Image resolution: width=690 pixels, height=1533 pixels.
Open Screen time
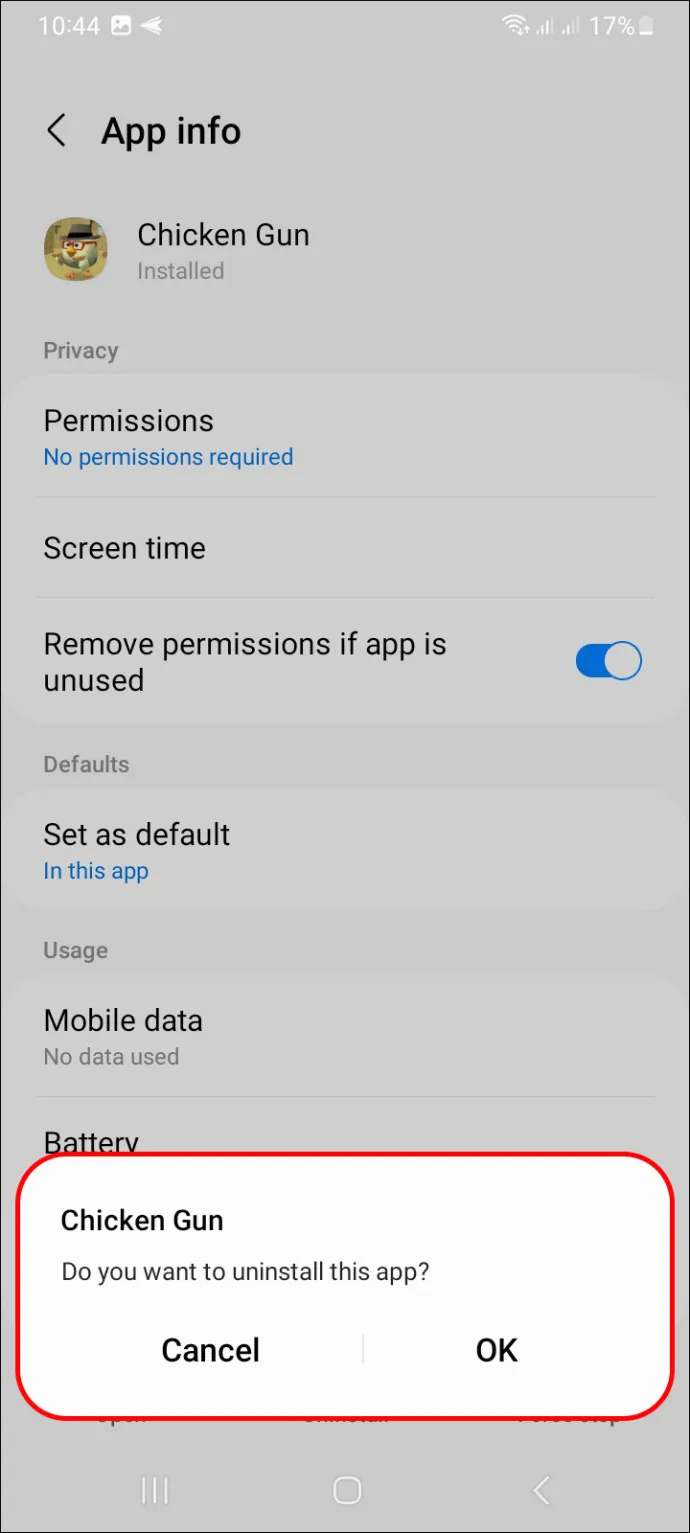[345, 548]
